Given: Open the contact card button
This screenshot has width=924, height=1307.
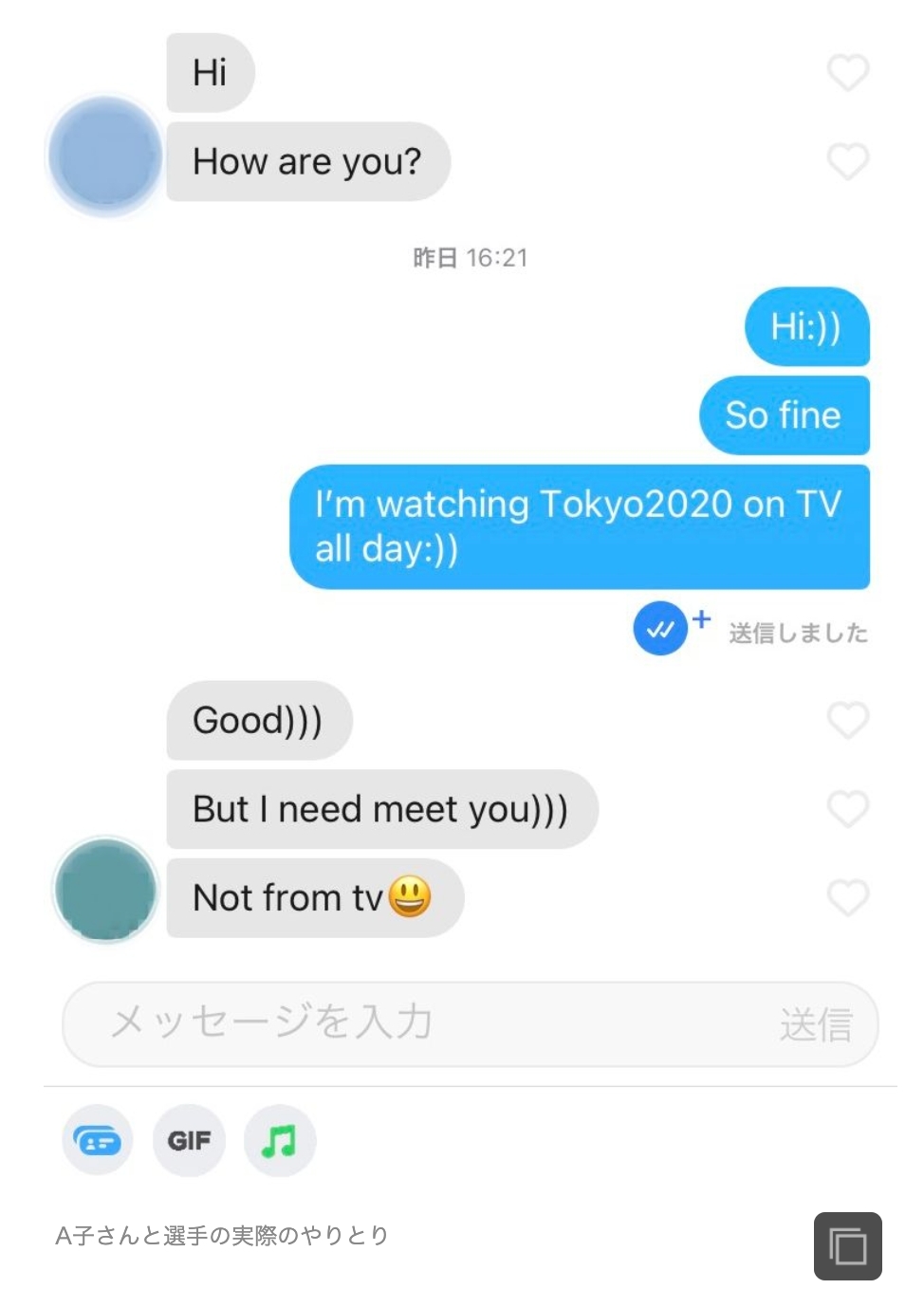Looking at the screenshot, I should [x=98, y=1140].
